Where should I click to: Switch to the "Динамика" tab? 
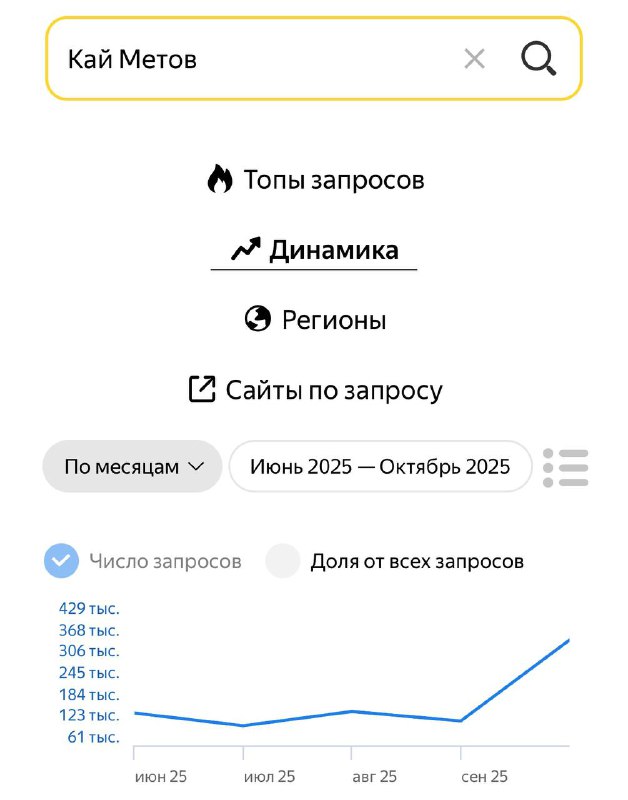315,250
